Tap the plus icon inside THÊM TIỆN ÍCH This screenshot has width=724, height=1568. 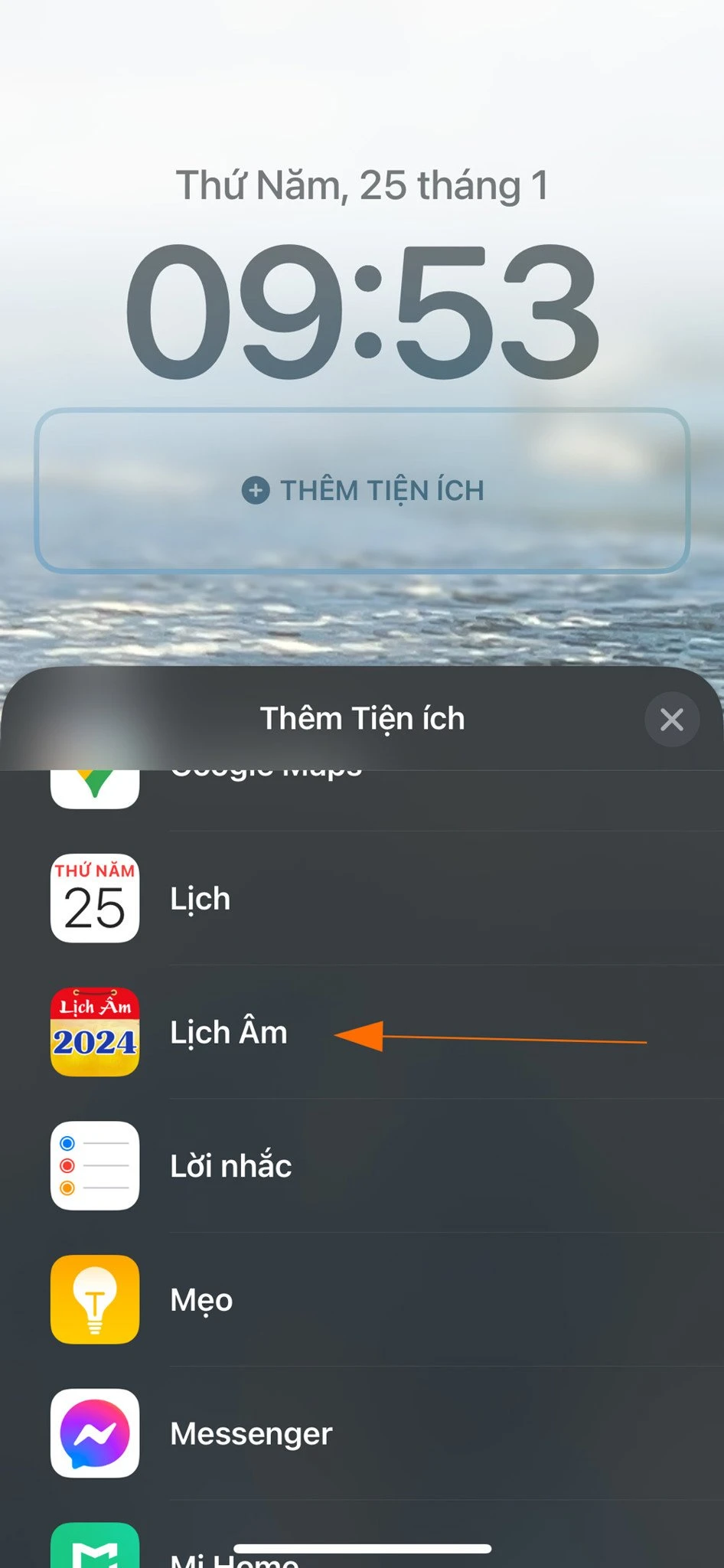click(x=255, y=489)
